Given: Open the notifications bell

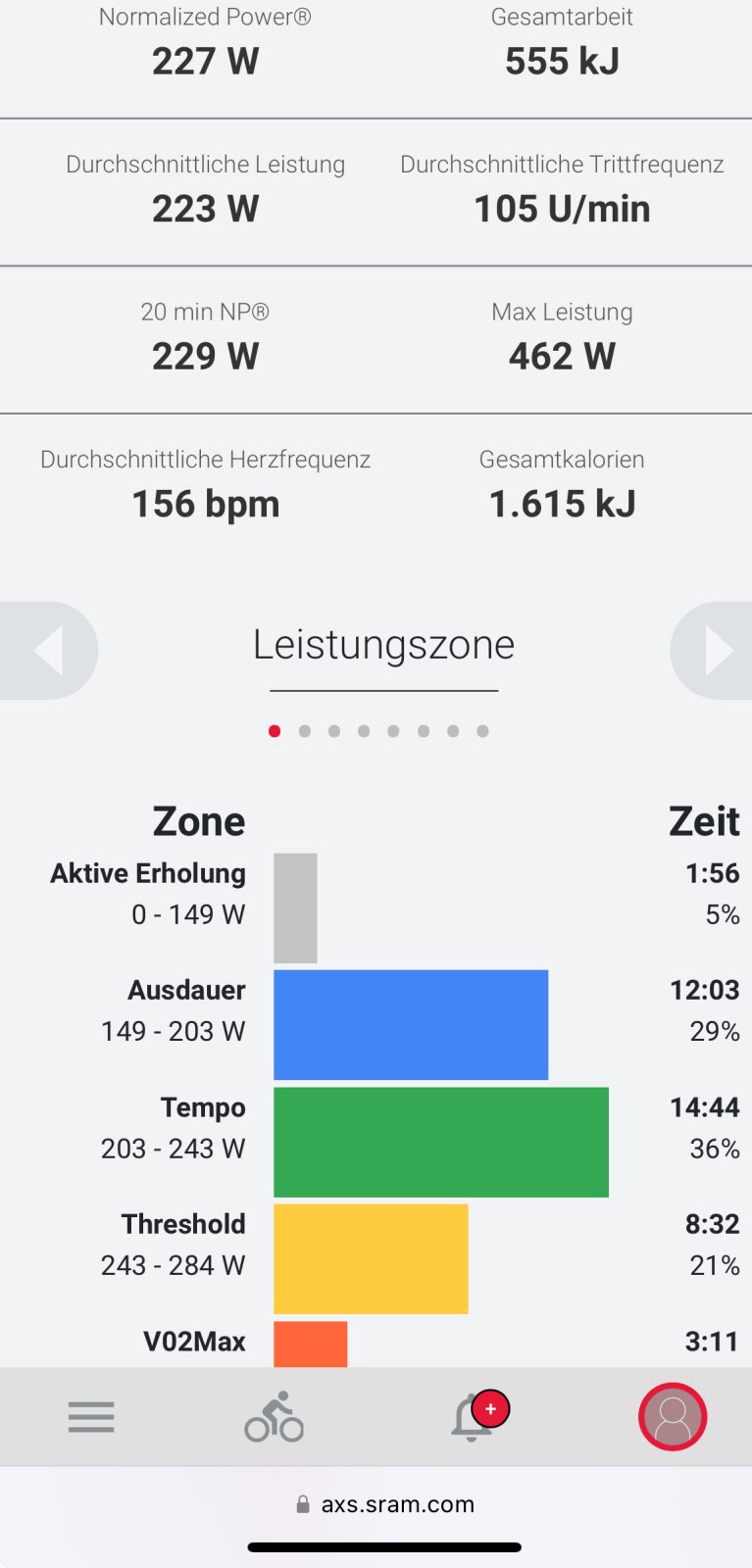Looking at the screenshot, I should tap(473, 1418).
